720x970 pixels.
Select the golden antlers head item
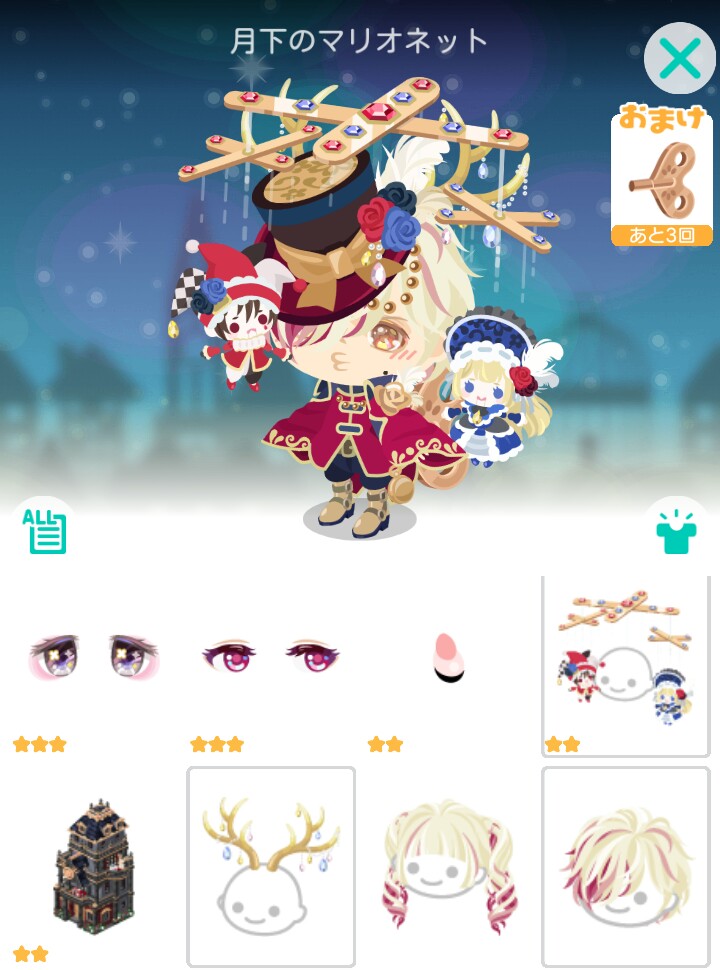(x=270, y=865)
